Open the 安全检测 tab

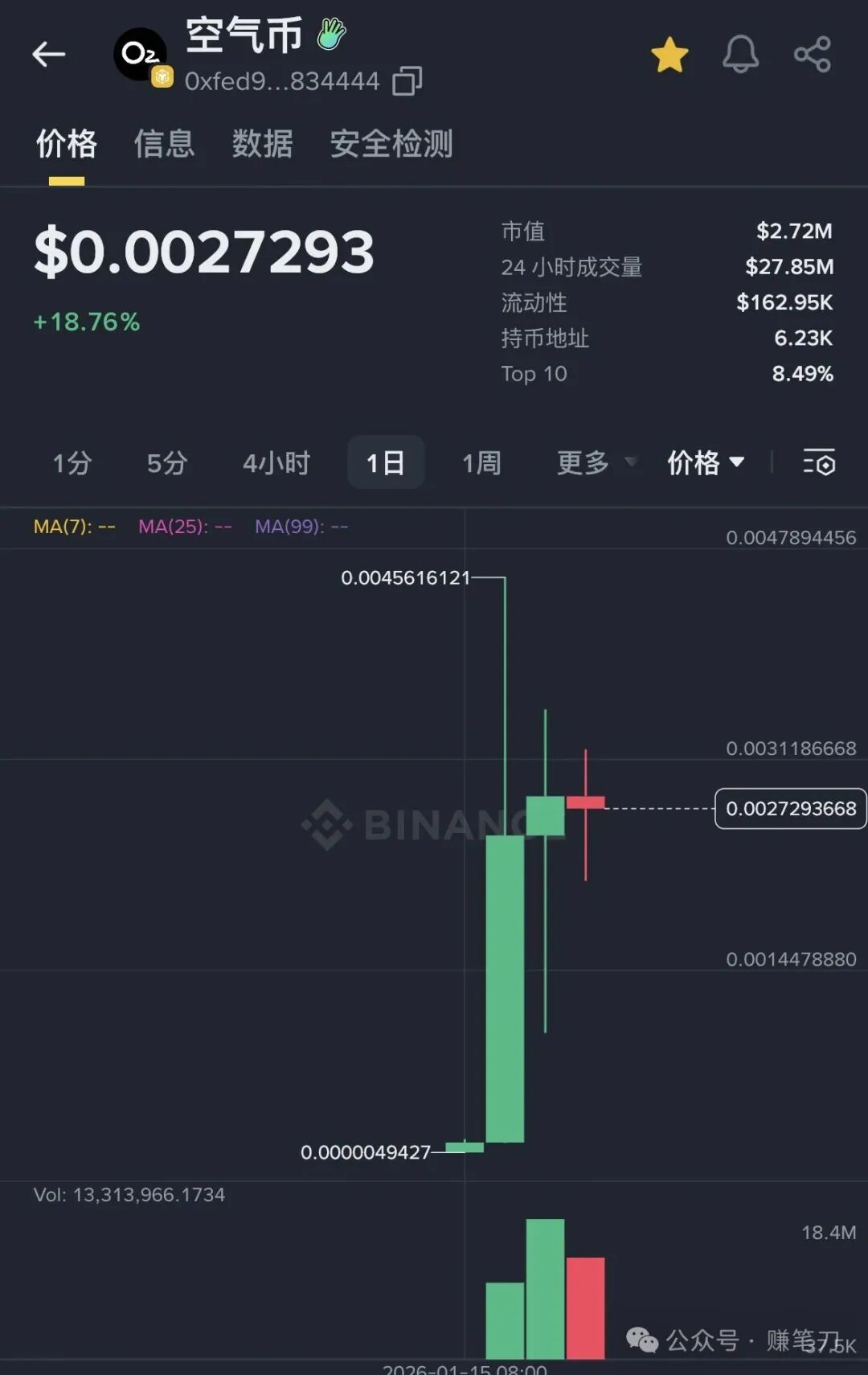pos(391,144)
